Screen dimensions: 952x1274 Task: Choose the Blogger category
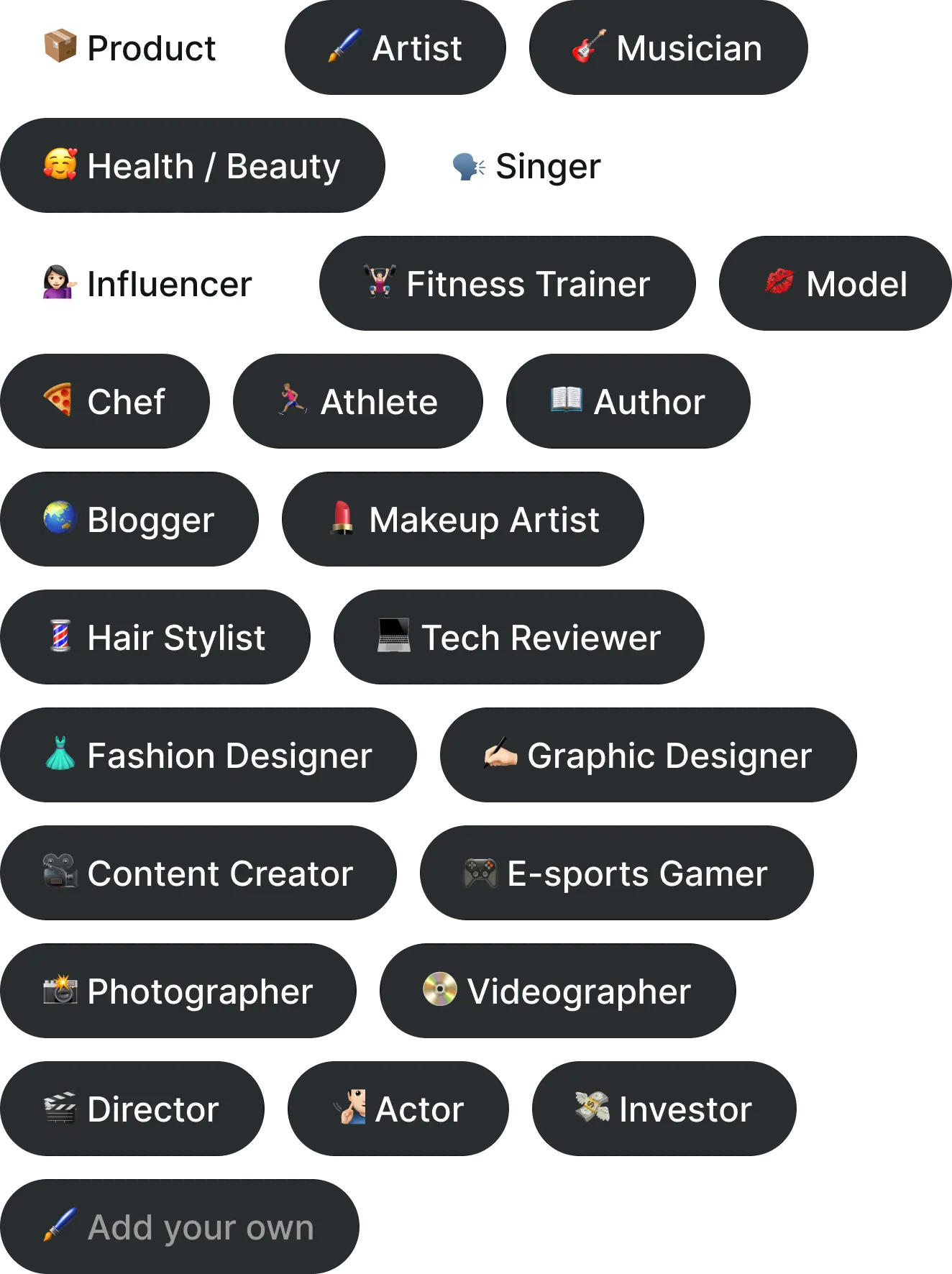(x=131, y=519)
